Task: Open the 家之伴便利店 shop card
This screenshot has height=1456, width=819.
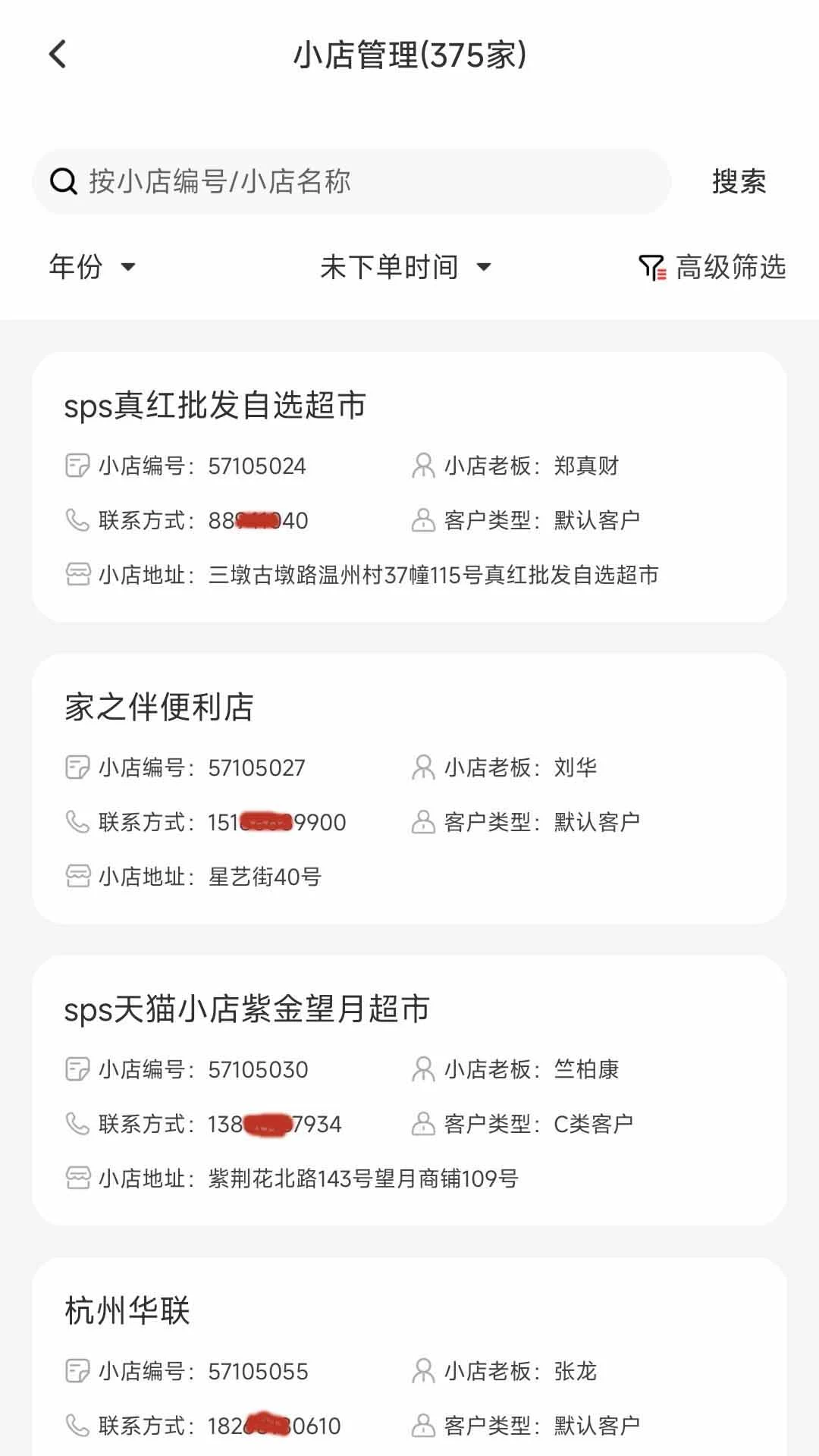Action: click(x=409, y=789)
